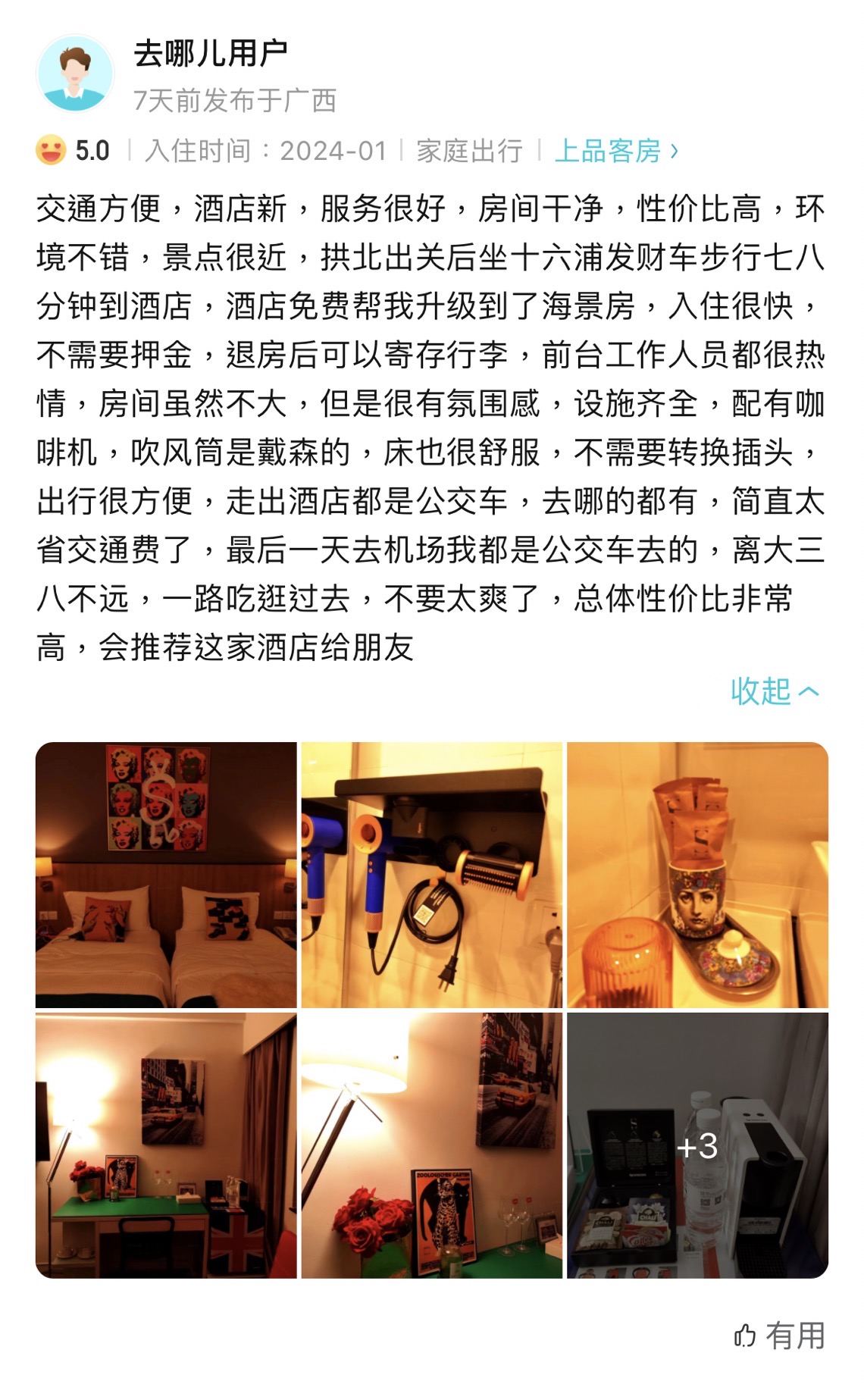864x1400 pixels.
Task: Open the 上品客房 room type link
Action: click(x=615, y=151)
